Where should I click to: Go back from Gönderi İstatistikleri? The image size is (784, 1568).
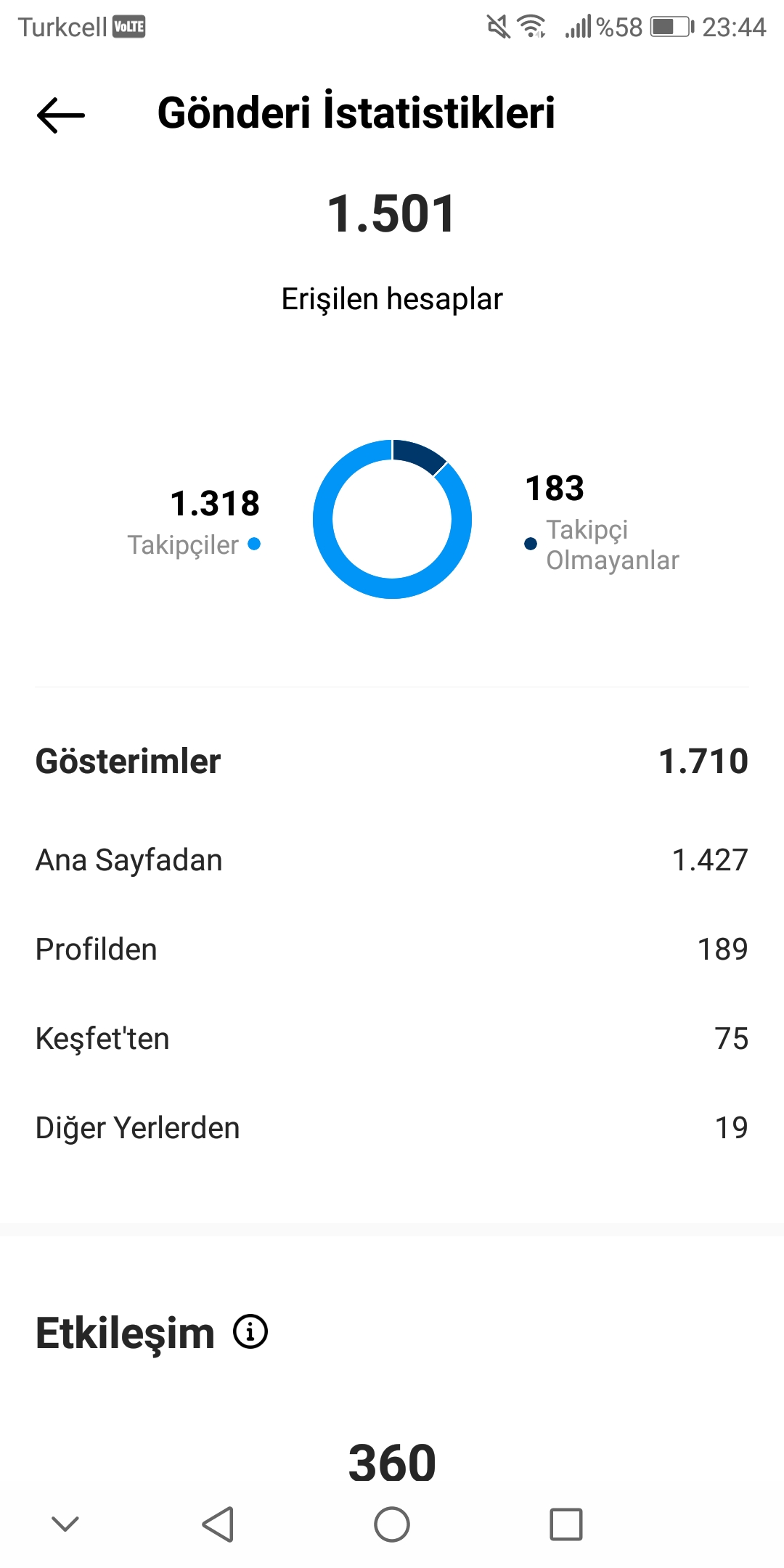[60, 115]
